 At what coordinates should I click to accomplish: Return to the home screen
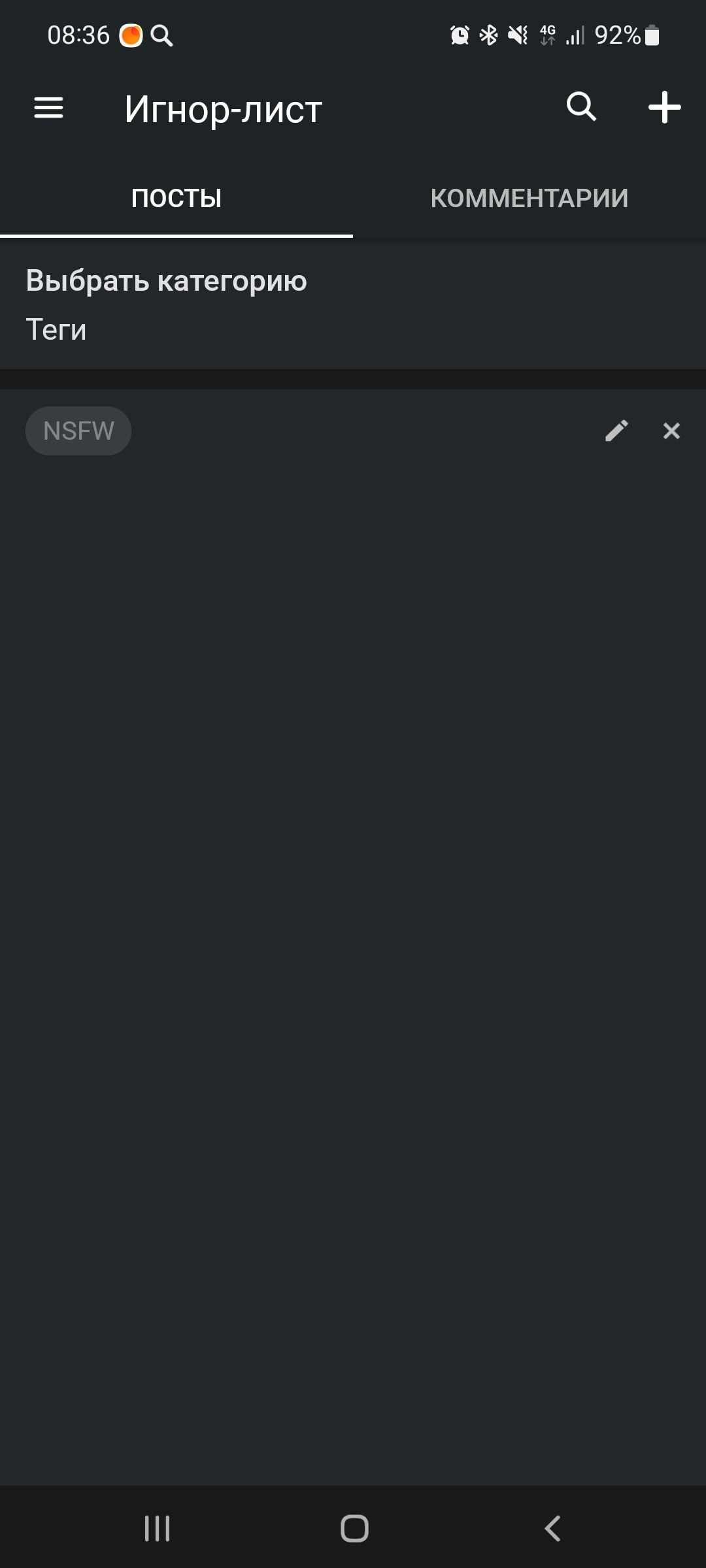354,1528
